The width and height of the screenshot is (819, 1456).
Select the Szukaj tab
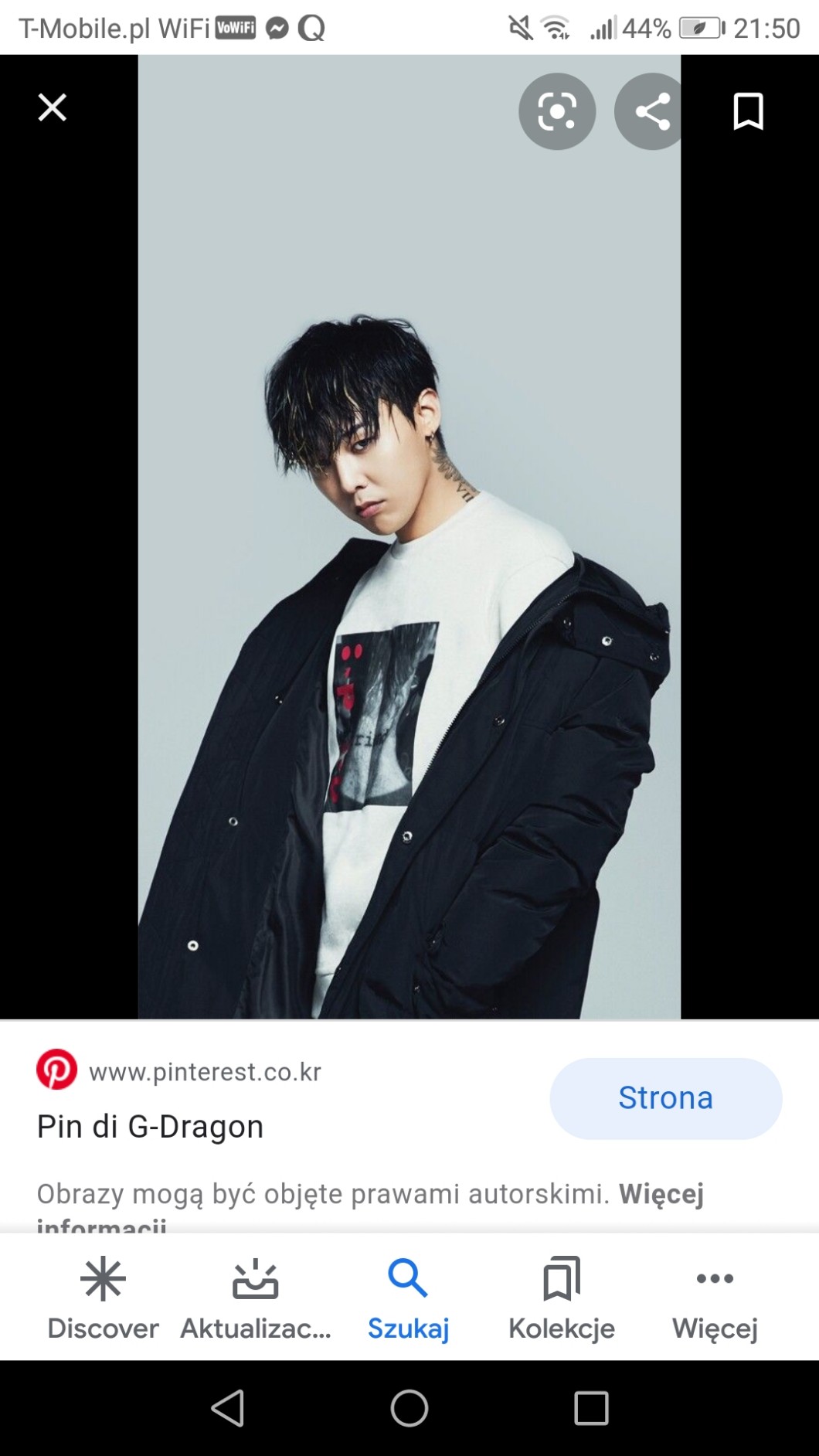pos(408,1299)
